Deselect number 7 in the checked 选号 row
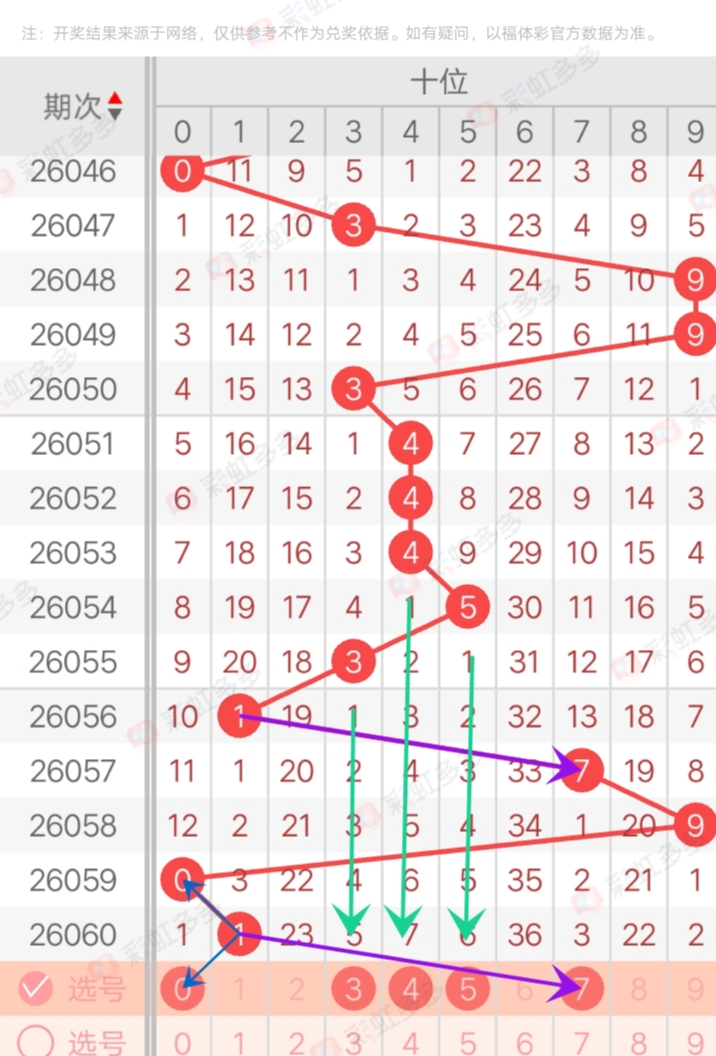This screenshot has width=716, height=1056. pos(582,989)
